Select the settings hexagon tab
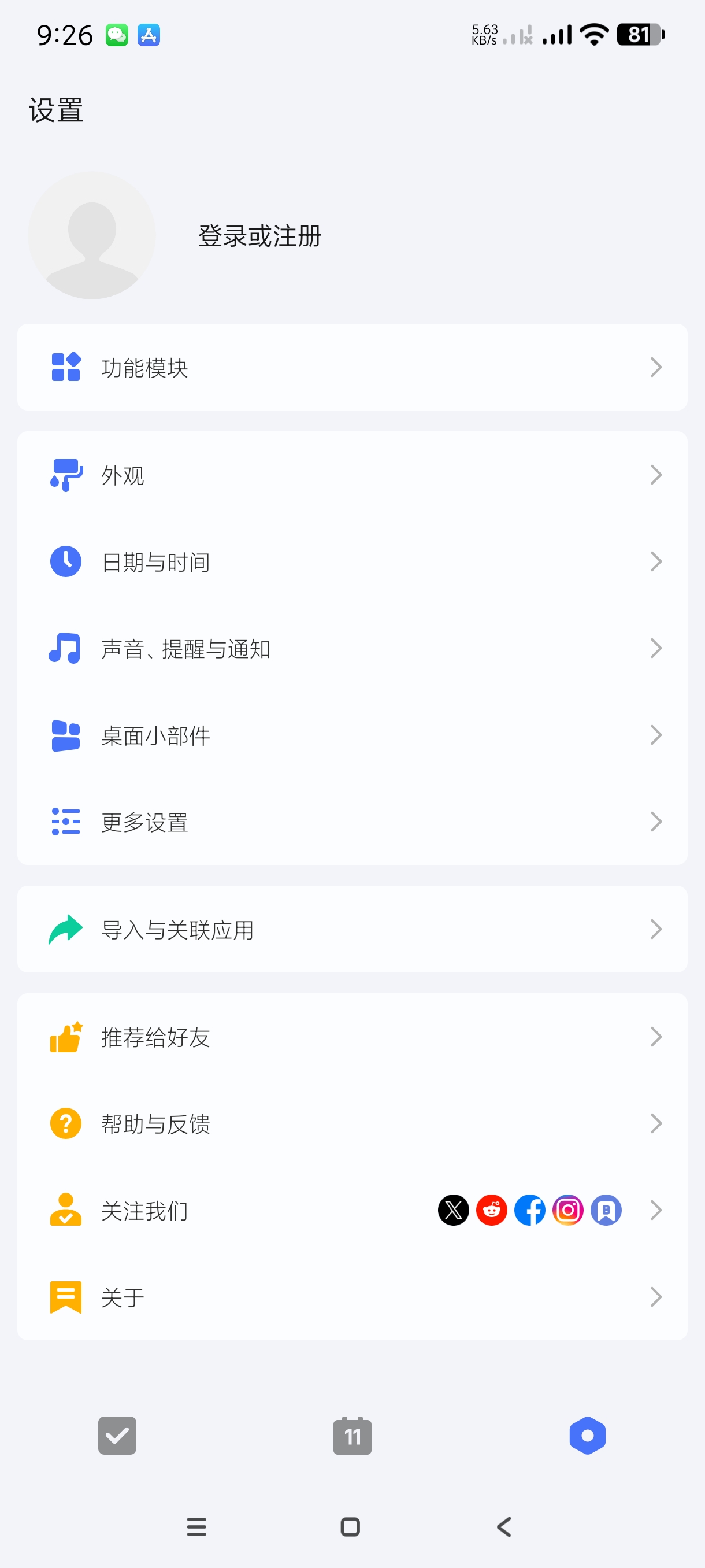Screen dimensions: 705x1568 (x=587, y=1436)
